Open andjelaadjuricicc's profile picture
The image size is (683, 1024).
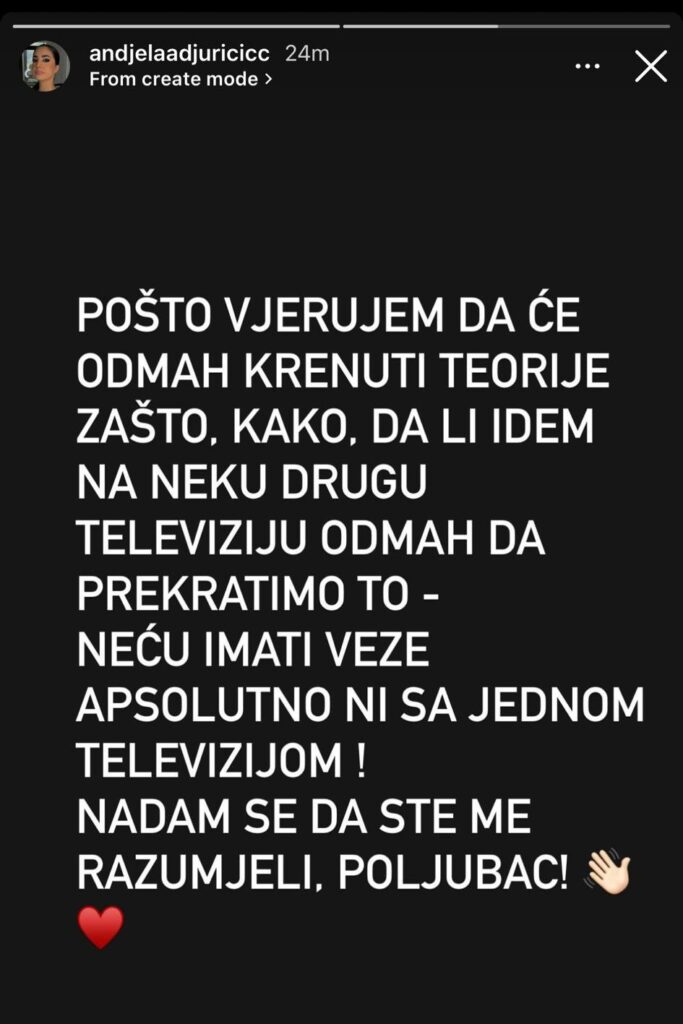[x=45, y=66]
